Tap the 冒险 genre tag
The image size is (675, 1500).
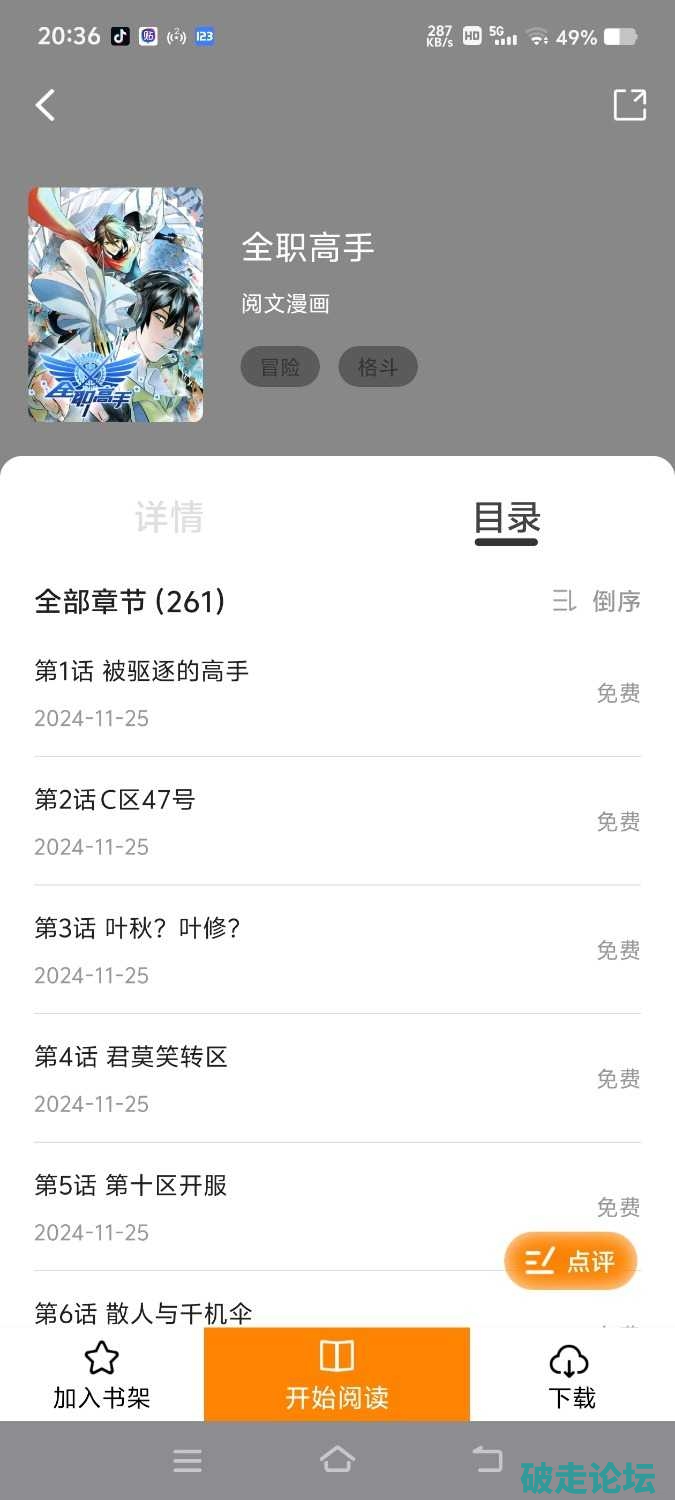pos(280,367)
